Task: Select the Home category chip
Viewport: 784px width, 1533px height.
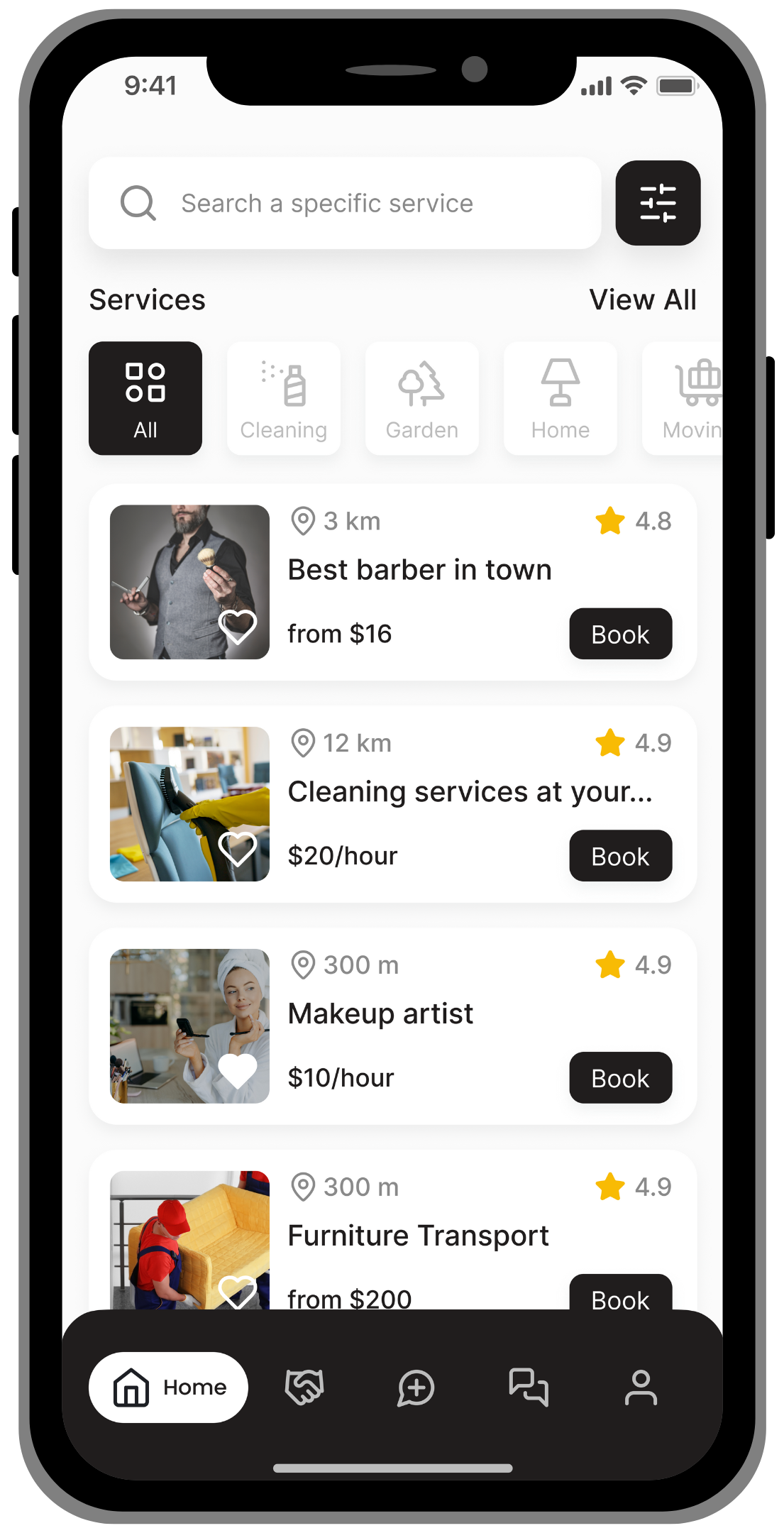Action: (560, 398)
